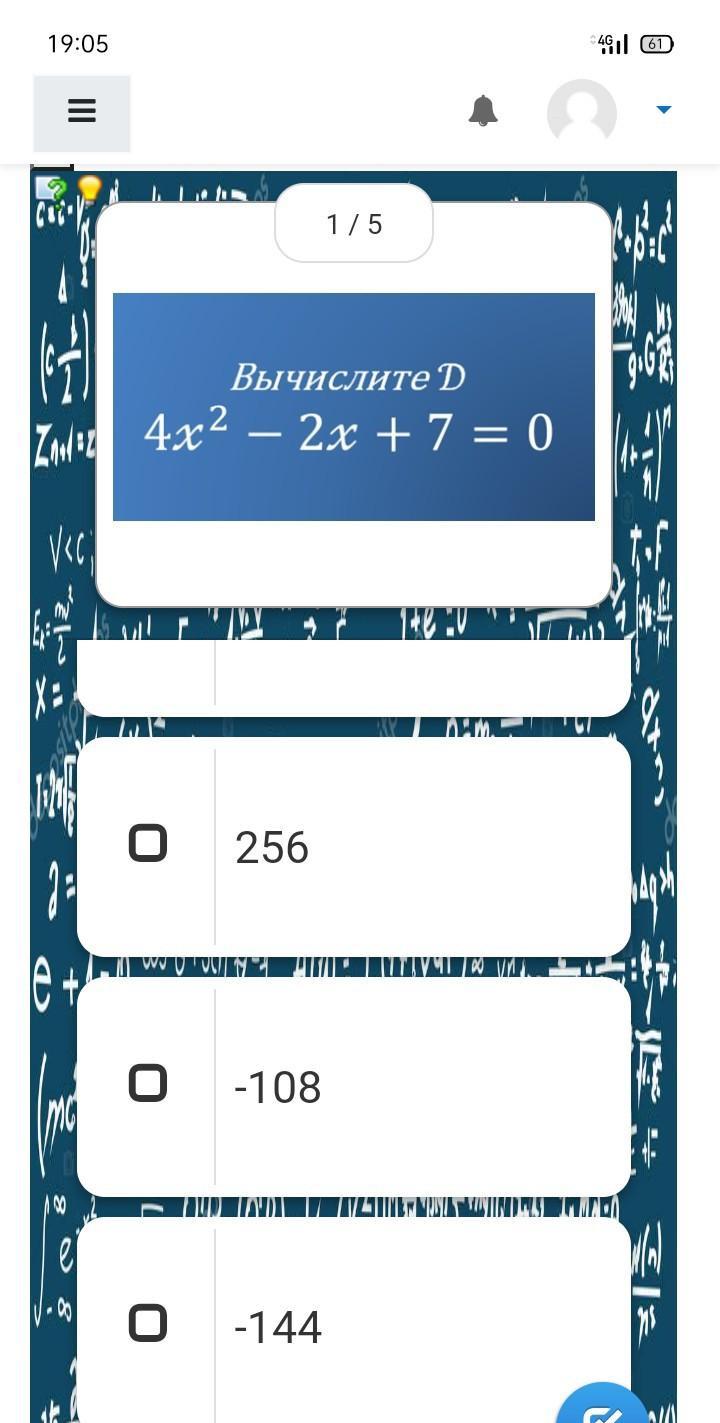Open the user profile dropdown
Image resolution: width=720 pixels, height=1423 pixels.
pyautogui.click(x=663, y=110)
